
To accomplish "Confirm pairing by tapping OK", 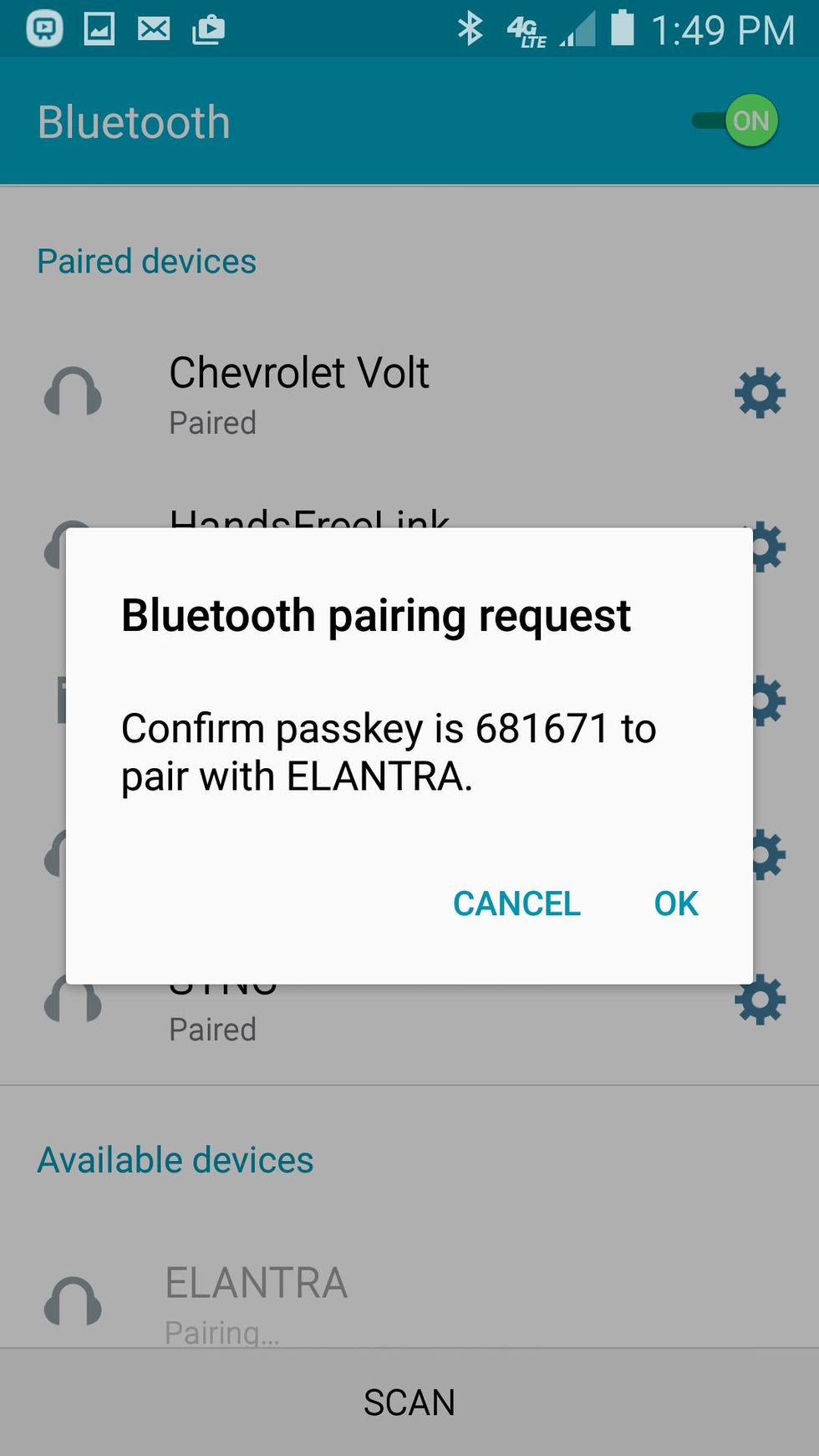I will [675, 904].
